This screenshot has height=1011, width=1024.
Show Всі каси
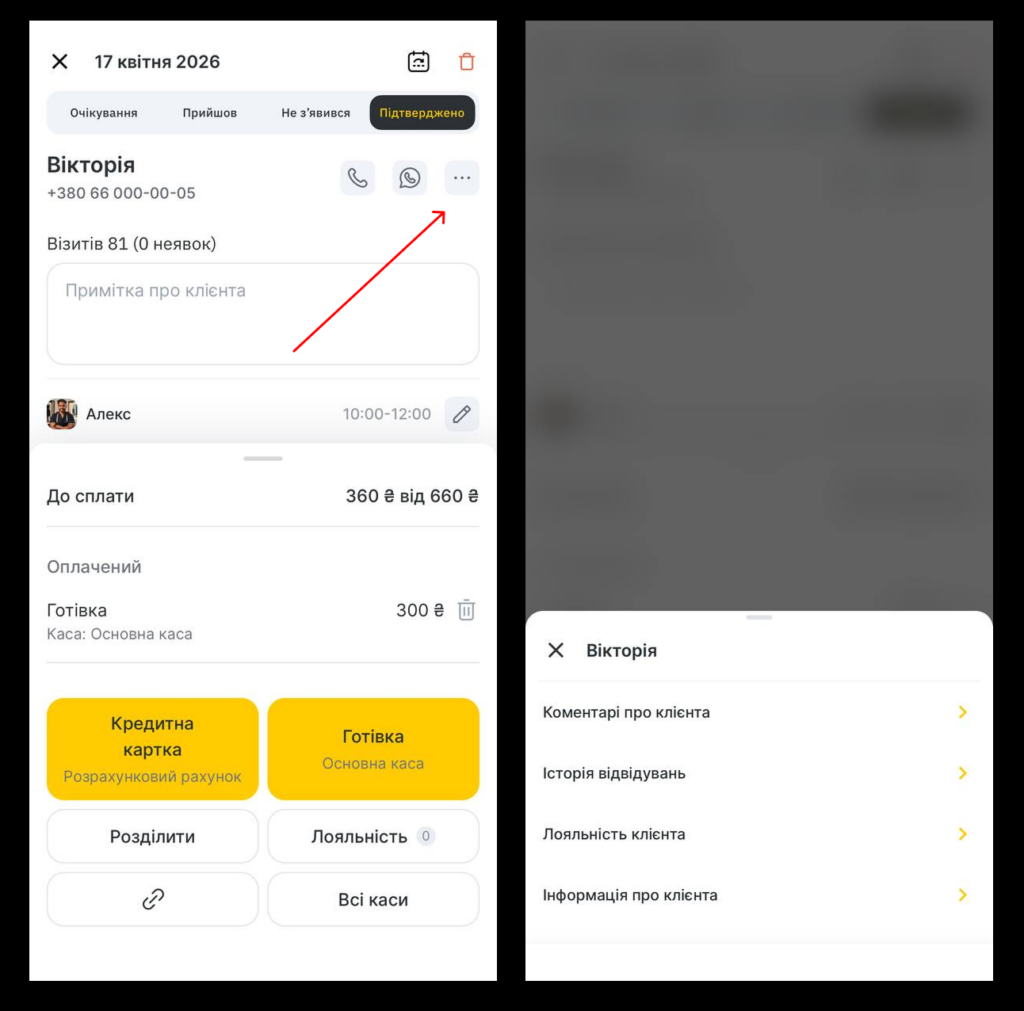373,900
